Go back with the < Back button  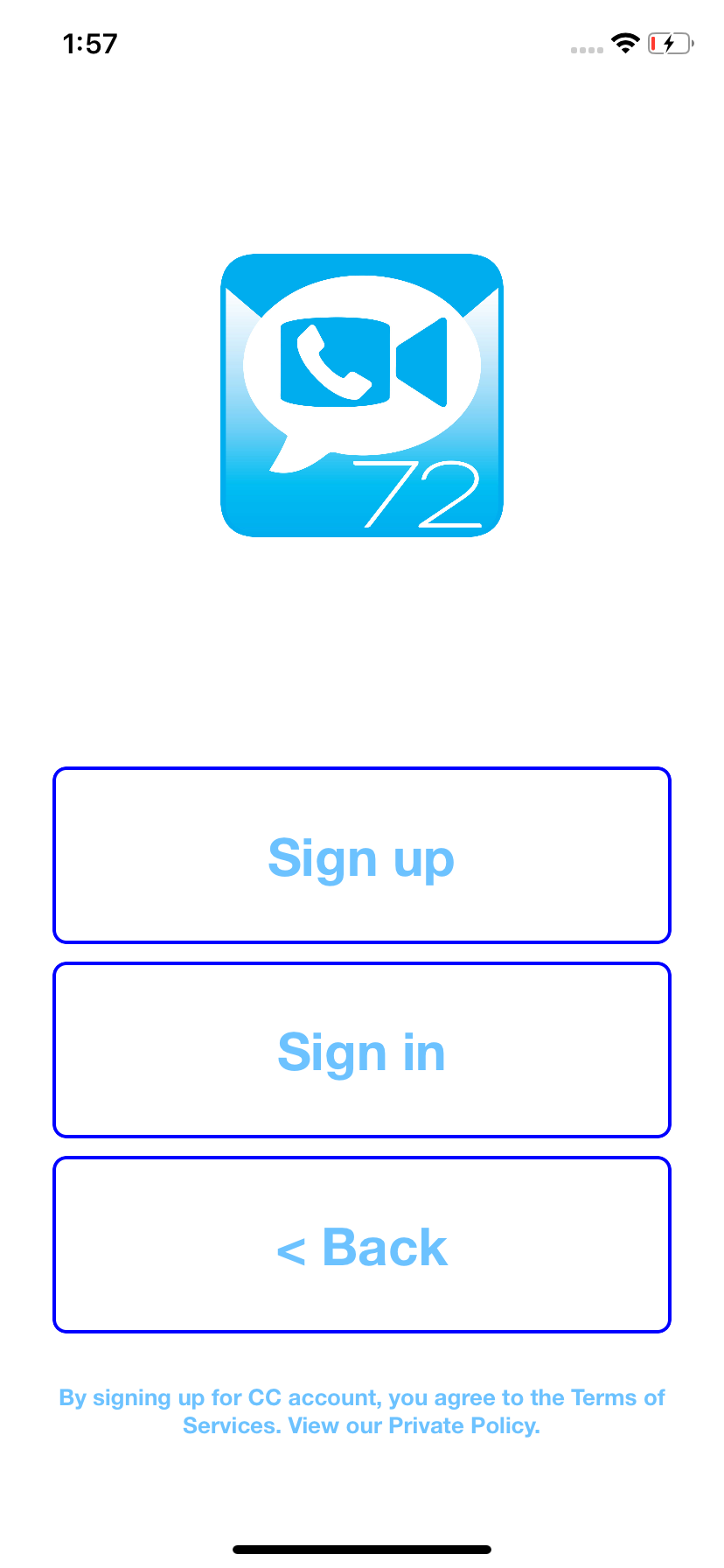tap(362, 1245)
